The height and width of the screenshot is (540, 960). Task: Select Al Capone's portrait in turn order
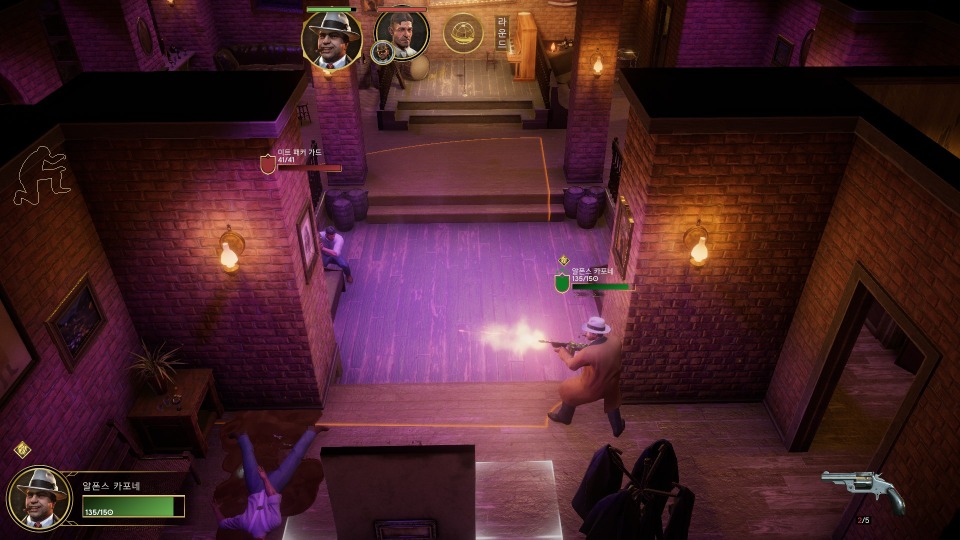tap(331, 40)
